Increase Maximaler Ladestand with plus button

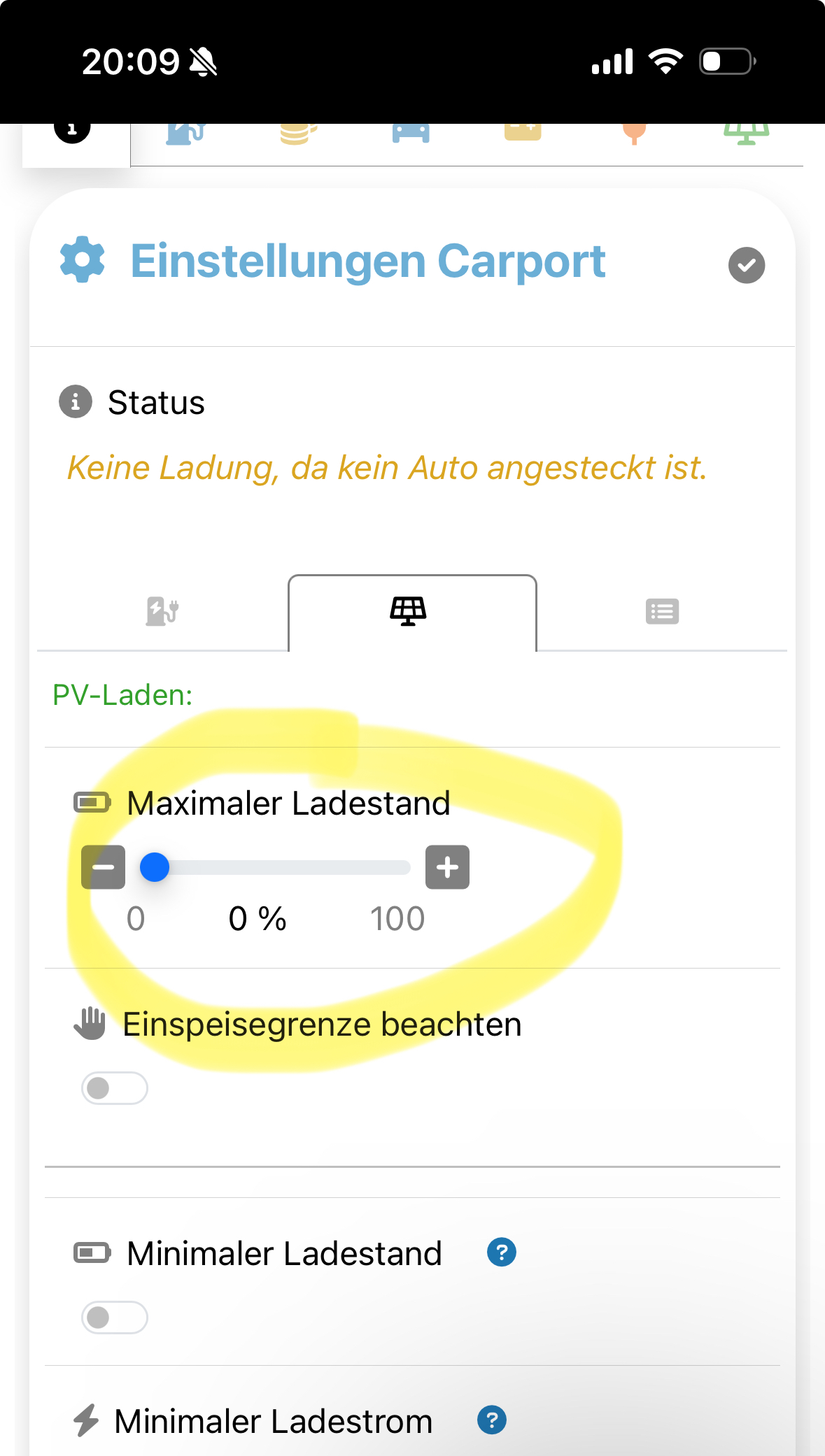tap(447, 867)
